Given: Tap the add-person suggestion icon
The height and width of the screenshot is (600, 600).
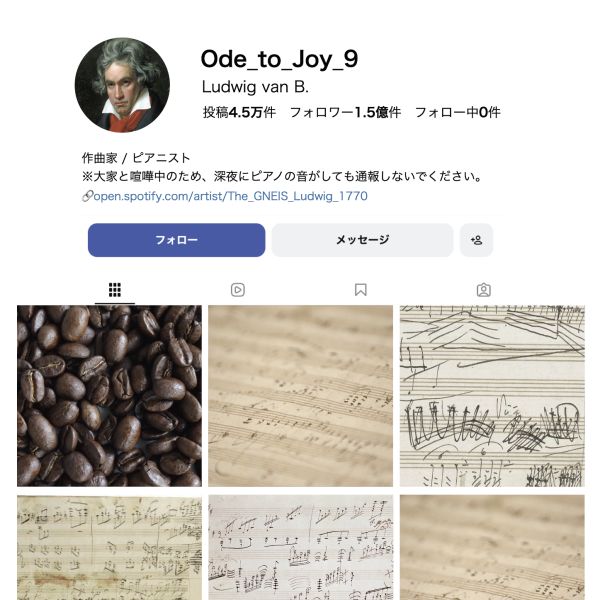Looking at the screenshot, I should pyautogui.click(x=476, y=240).
